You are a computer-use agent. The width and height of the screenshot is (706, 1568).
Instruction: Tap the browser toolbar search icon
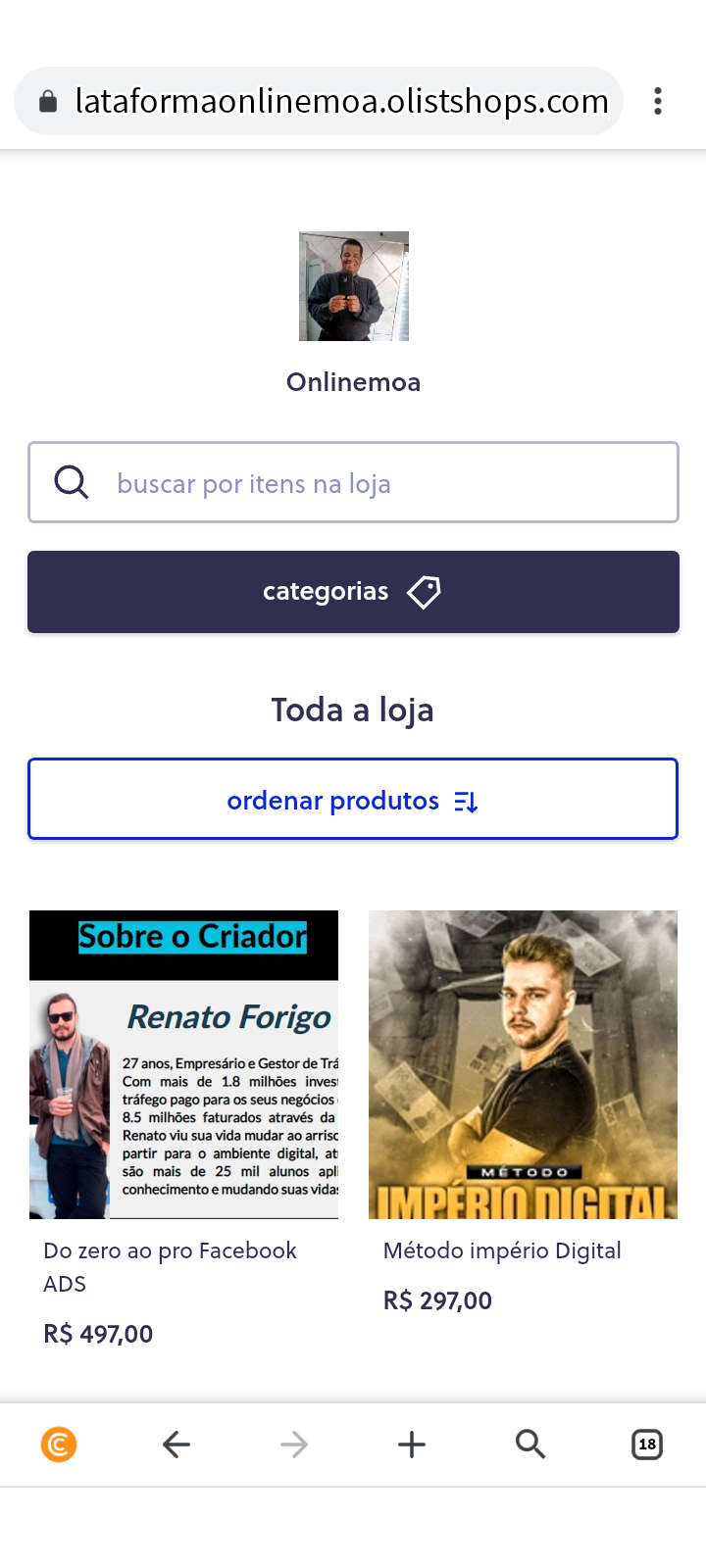point(529,1444)
